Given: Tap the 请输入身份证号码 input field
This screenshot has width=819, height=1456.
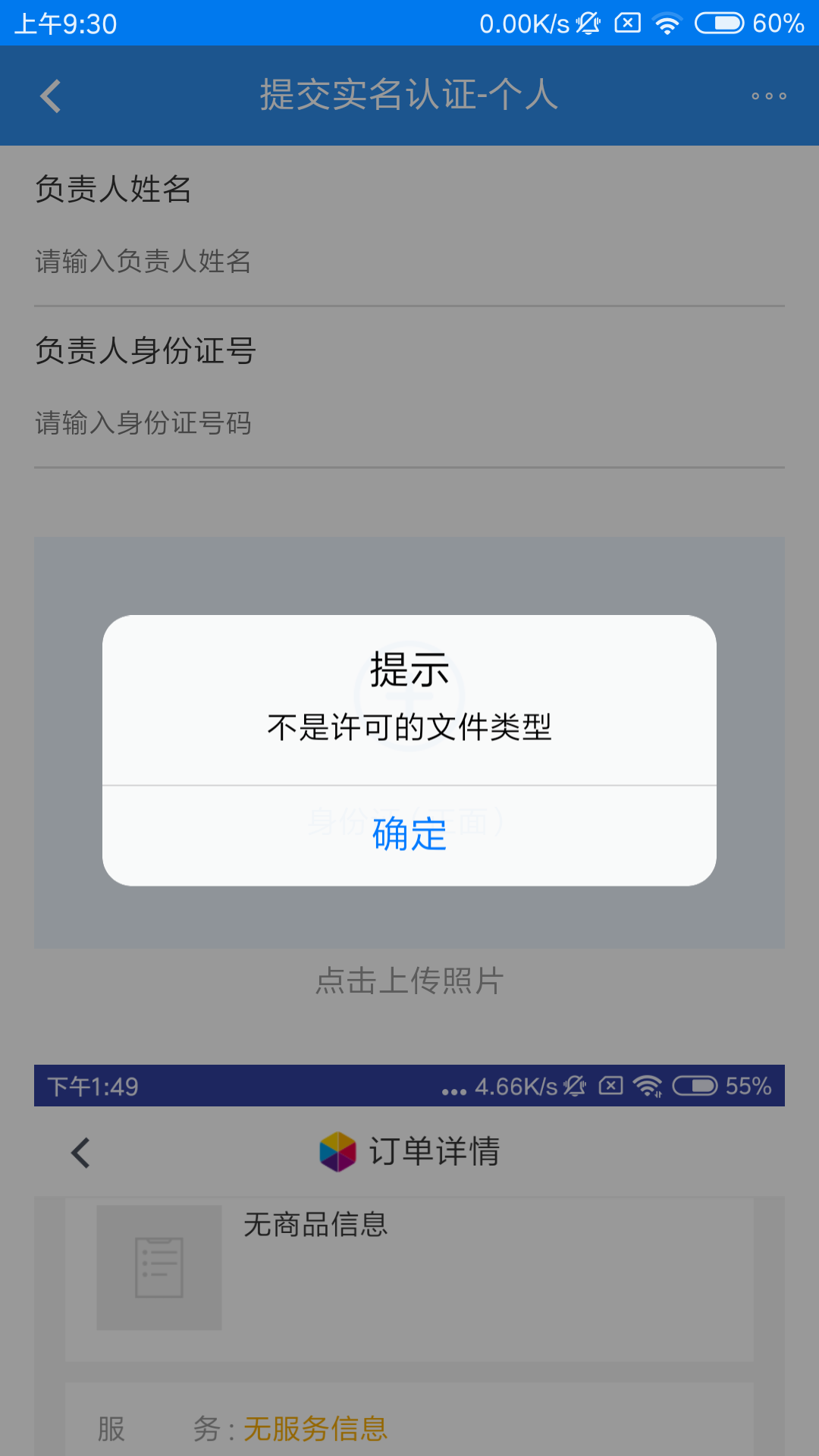Looking at the screenshot, I should point(409,423).
